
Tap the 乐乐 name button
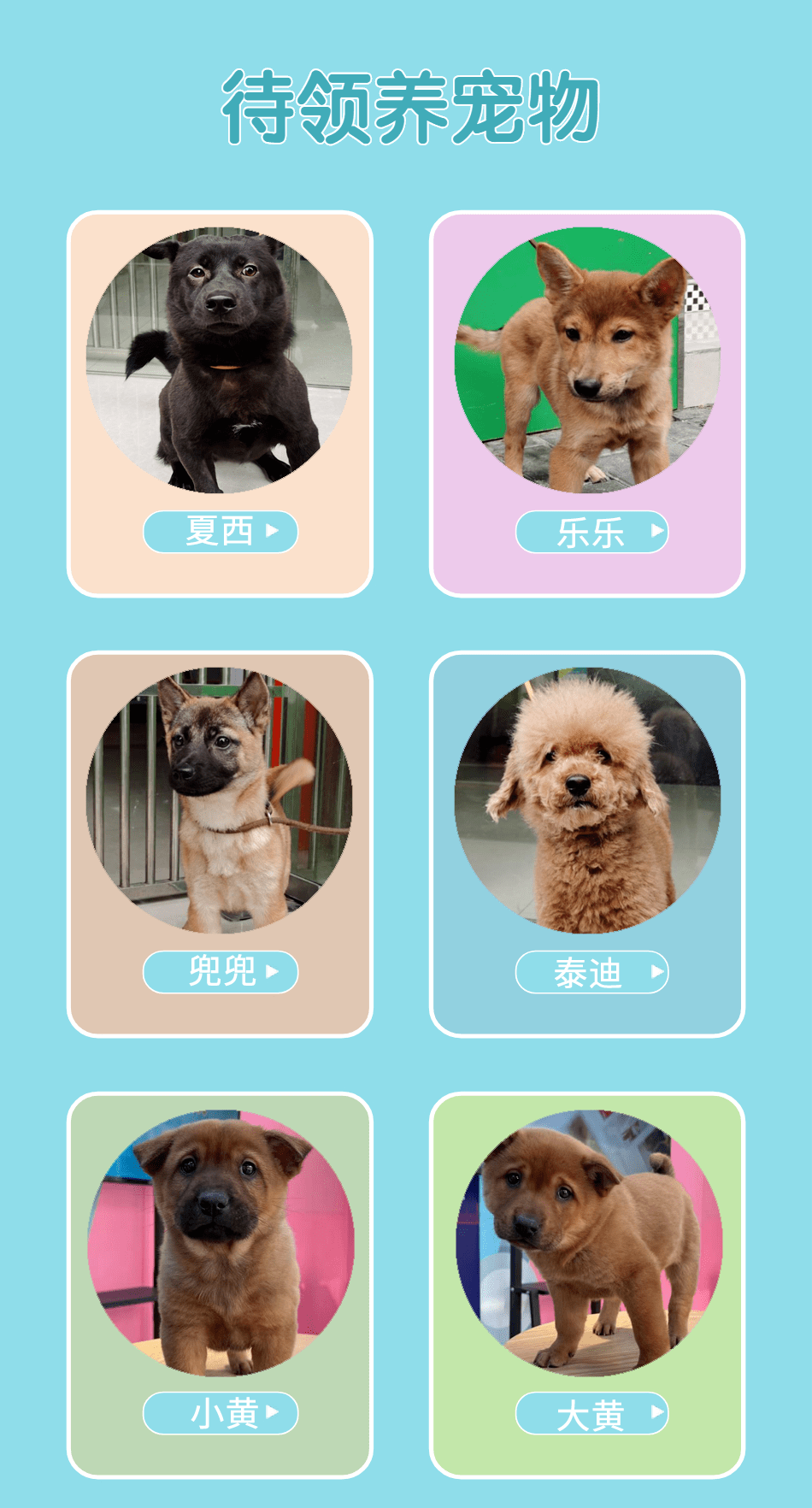(x=591, y=532)
